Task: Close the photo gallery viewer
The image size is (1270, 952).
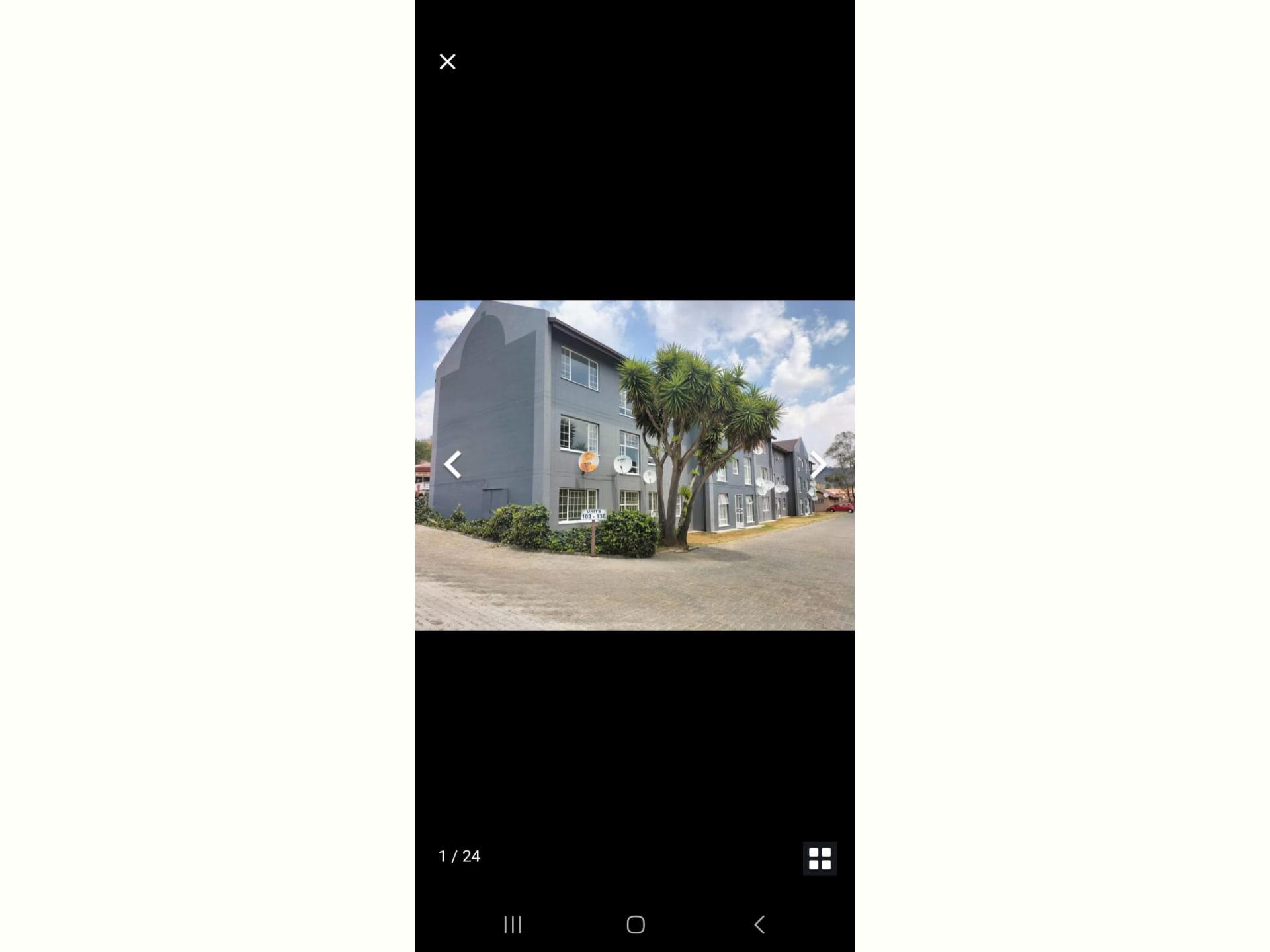Action: coord(447,61)
